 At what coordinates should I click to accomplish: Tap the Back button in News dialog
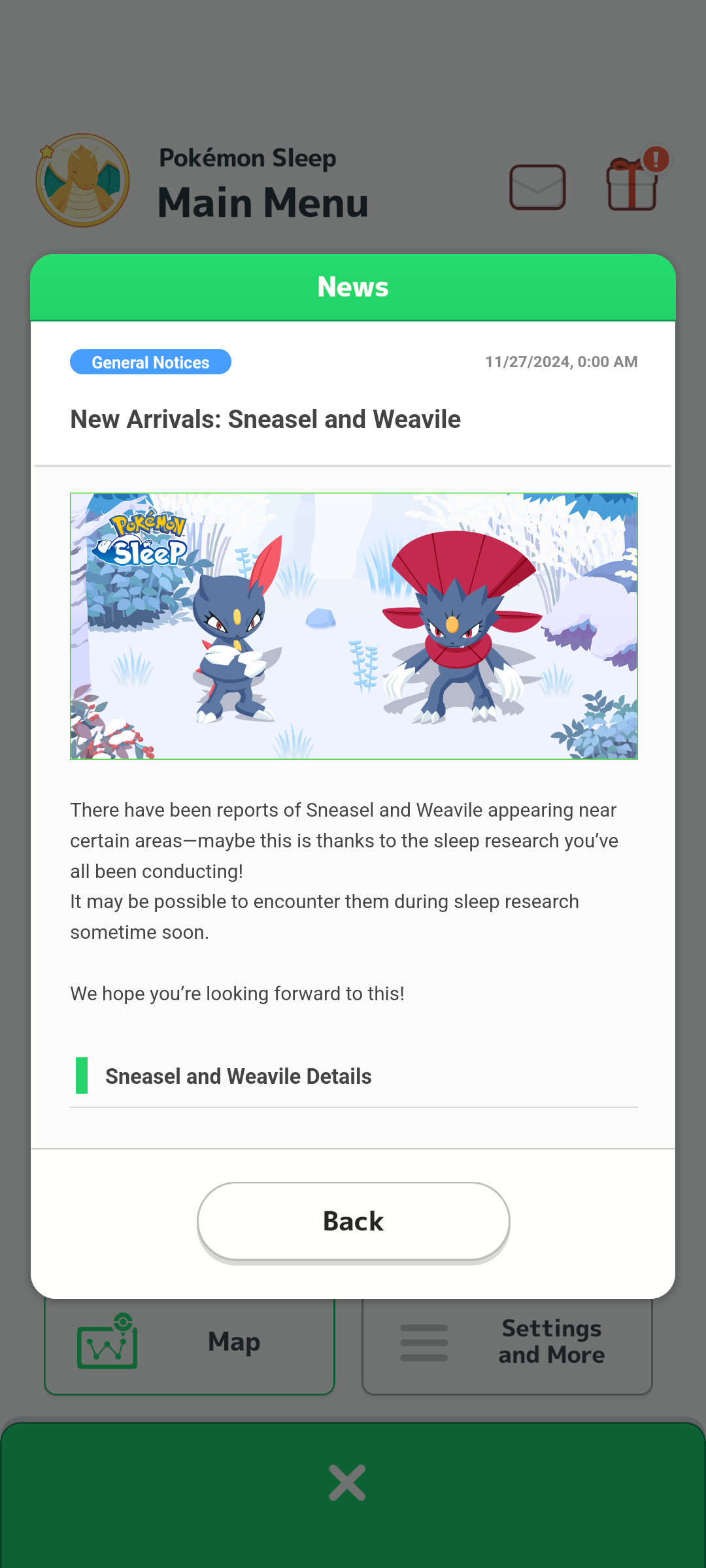(353, 1221)
